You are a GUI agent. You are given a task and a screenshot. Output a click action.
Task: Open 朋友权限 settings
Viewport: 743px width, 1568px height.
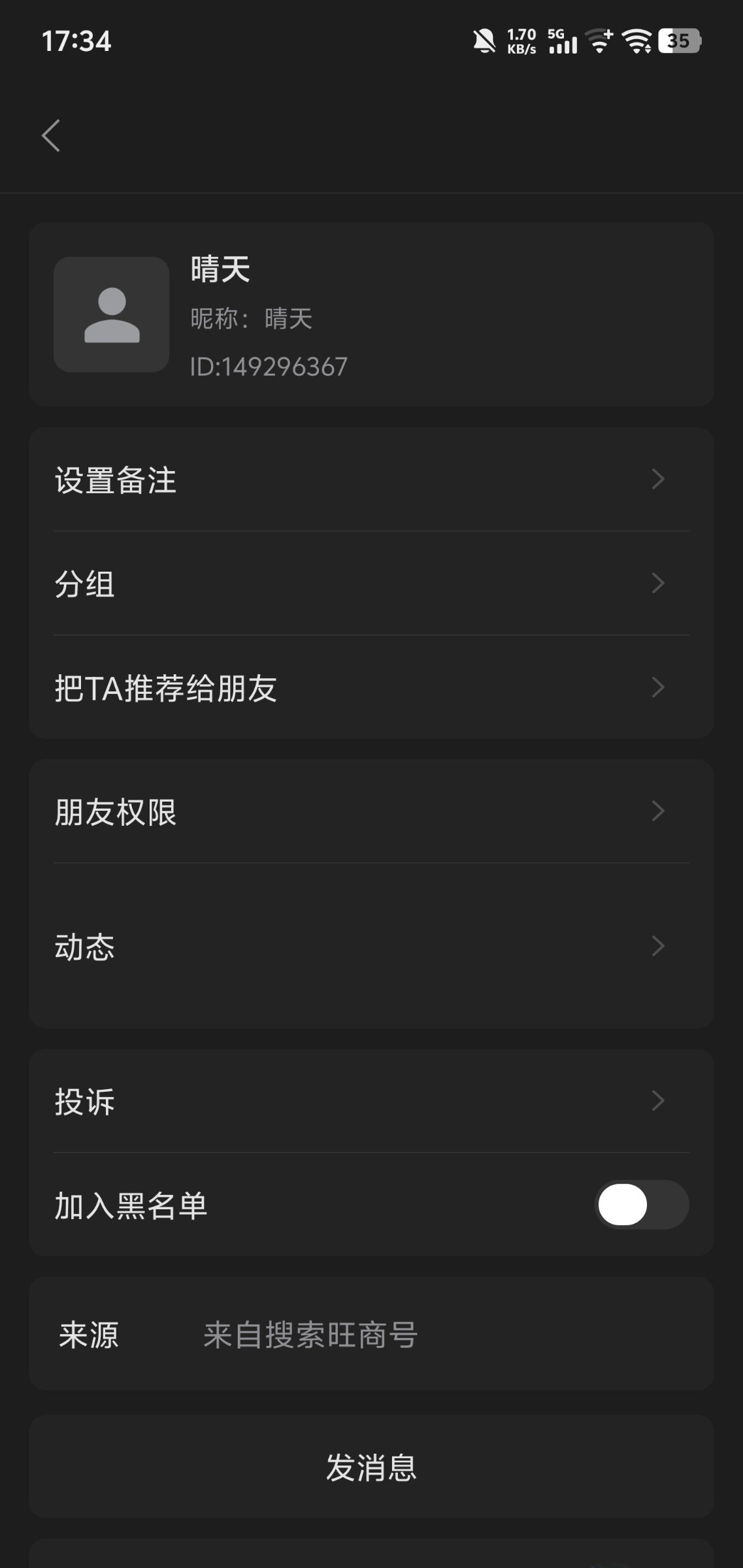371,811
